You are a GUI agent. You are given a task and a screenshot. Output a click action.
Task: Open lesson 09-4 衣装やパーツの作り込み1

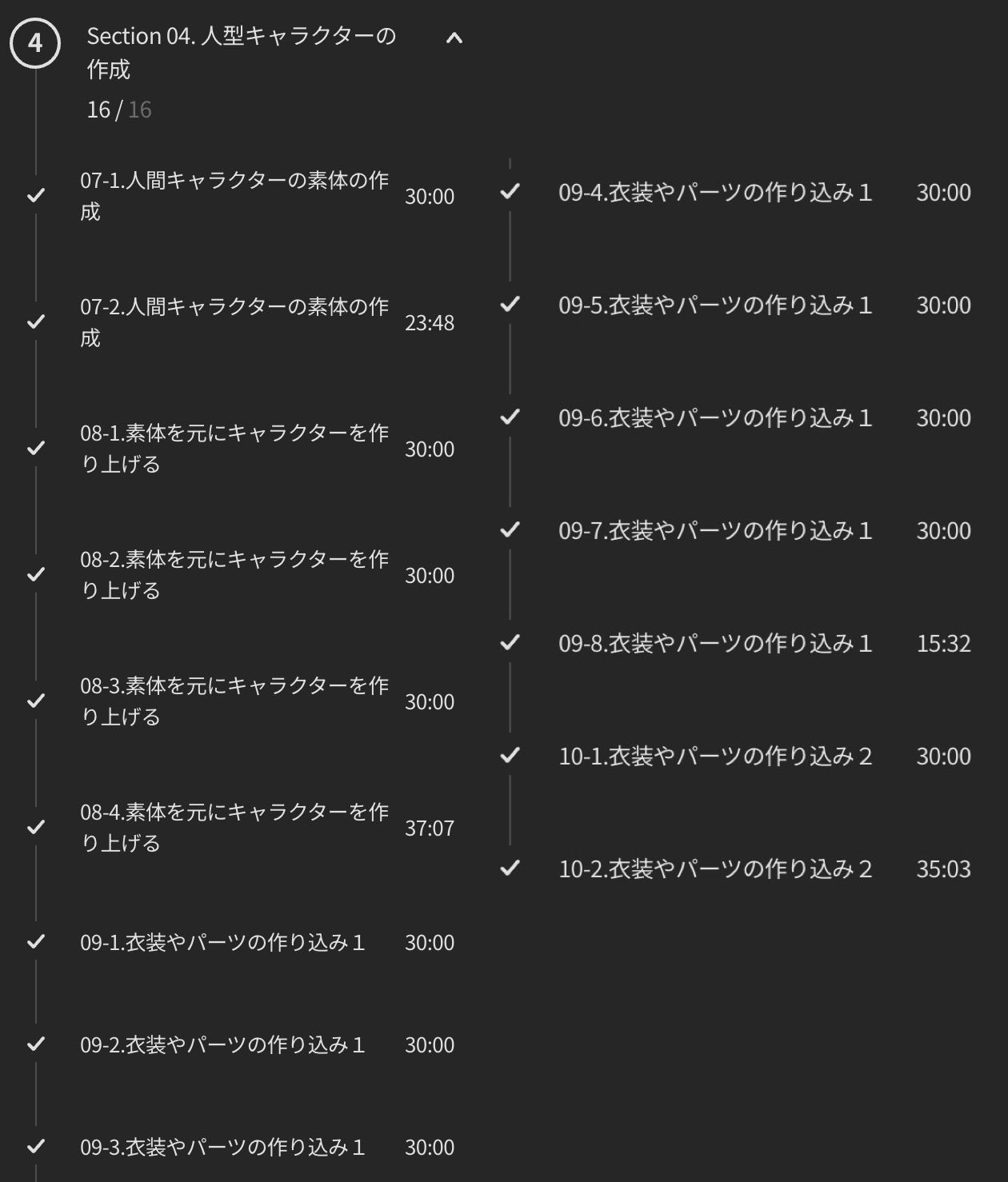(x=714, y=193)
